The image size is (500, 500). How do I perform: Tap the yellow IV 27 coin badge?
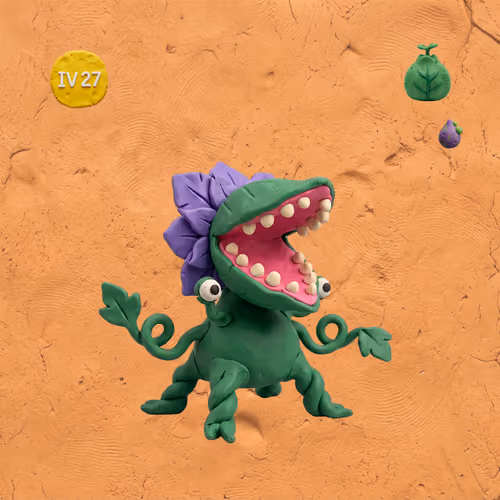(79, 79)
